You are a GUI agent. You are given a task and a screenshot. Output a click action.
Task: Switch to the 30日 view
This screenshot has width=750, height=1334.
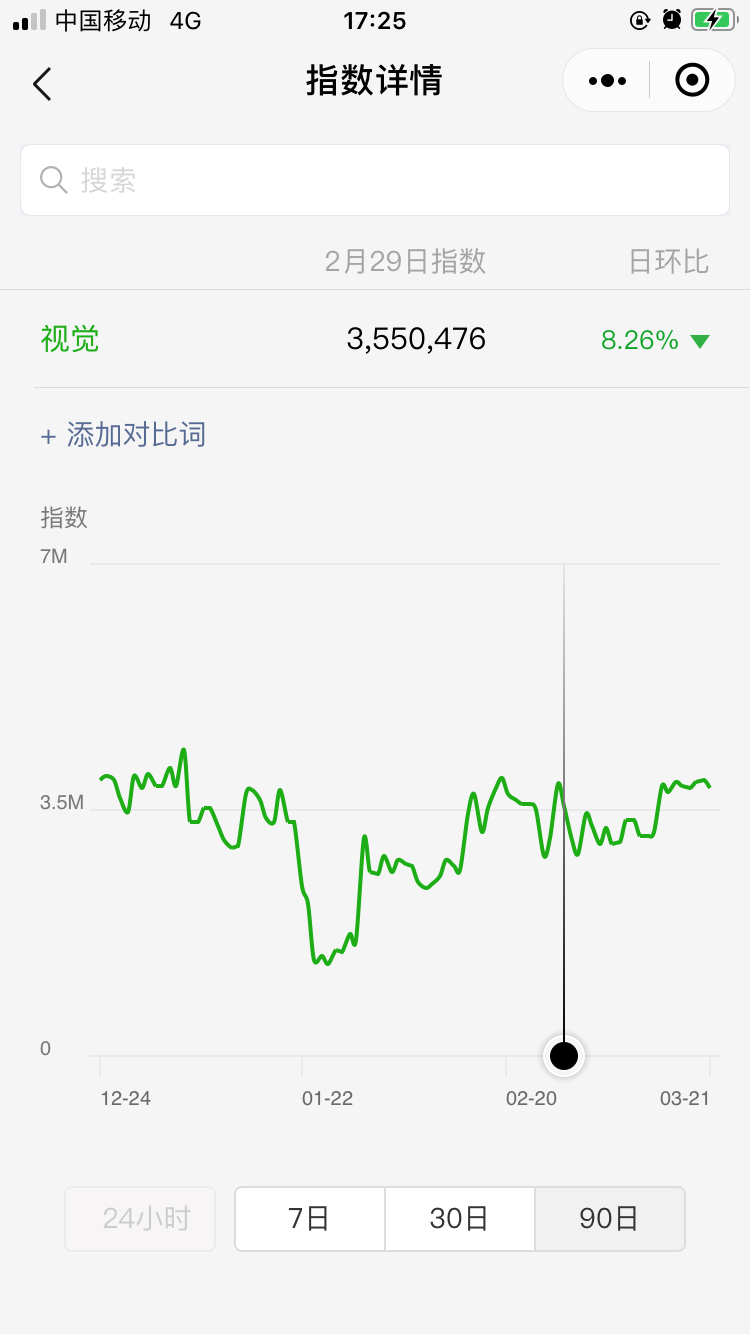coord(459,1218)
